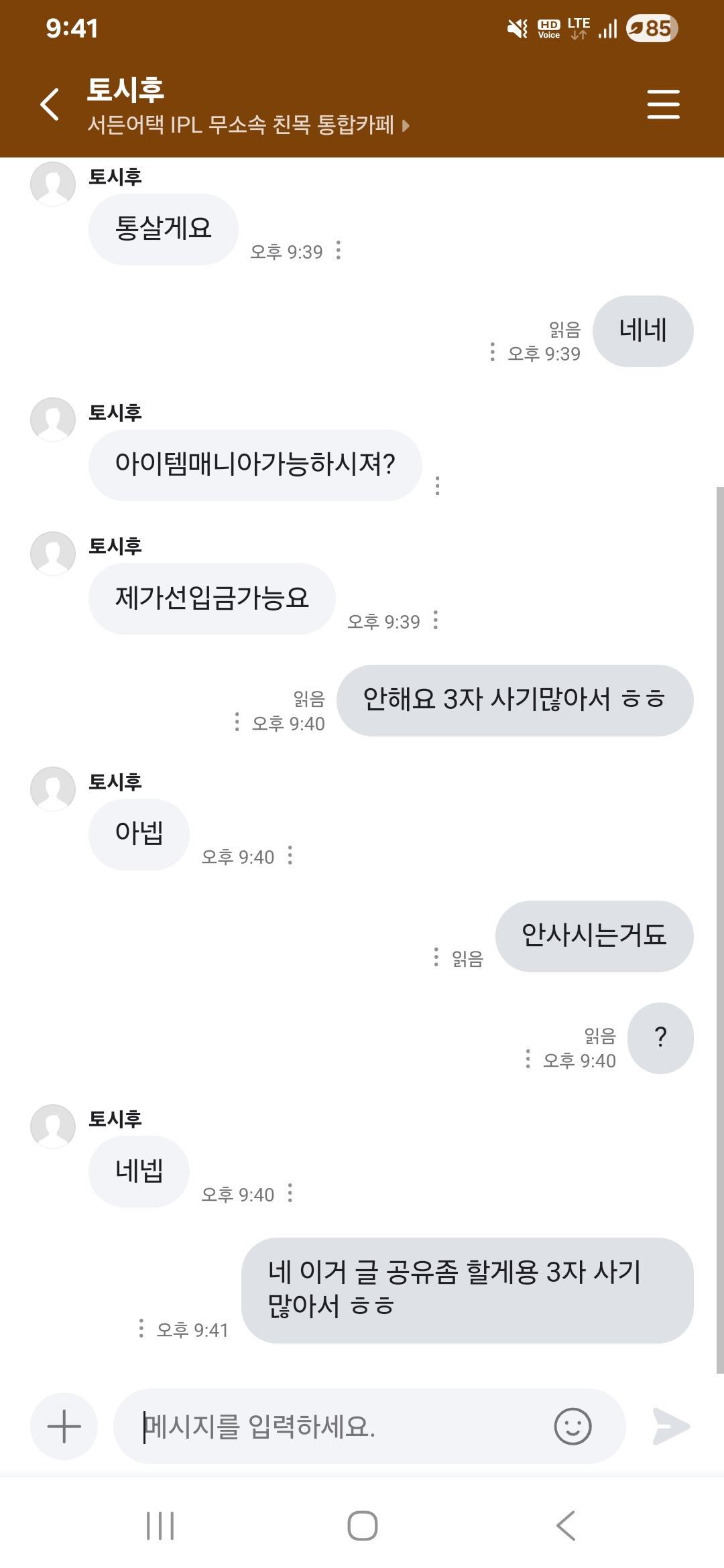The width and height of the screenshot is (724, 1568).
Task: Open options for the 안해요 3자 사기많아서 message
Action: (237, 722)
